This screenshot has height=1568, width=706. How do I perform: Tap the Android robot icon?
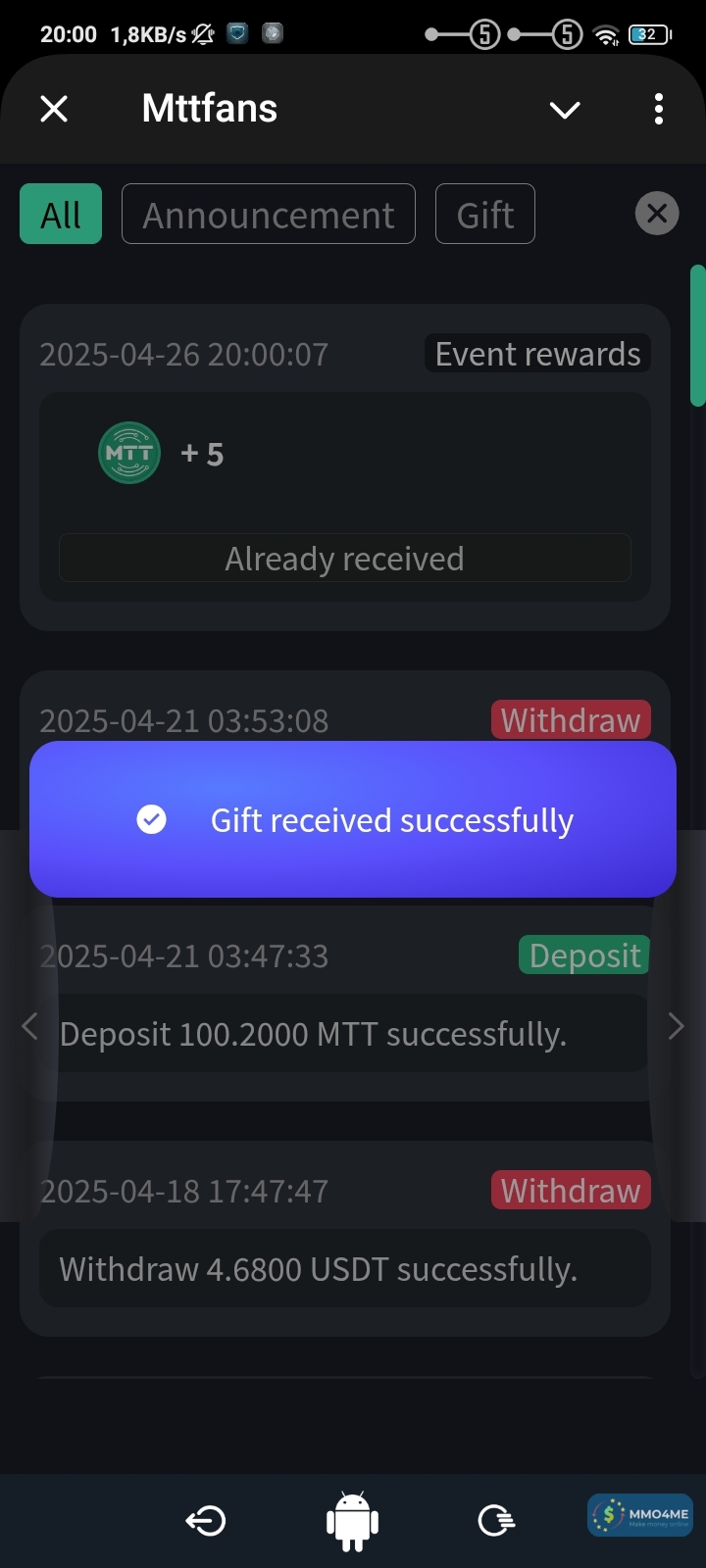coord(352,1520)
